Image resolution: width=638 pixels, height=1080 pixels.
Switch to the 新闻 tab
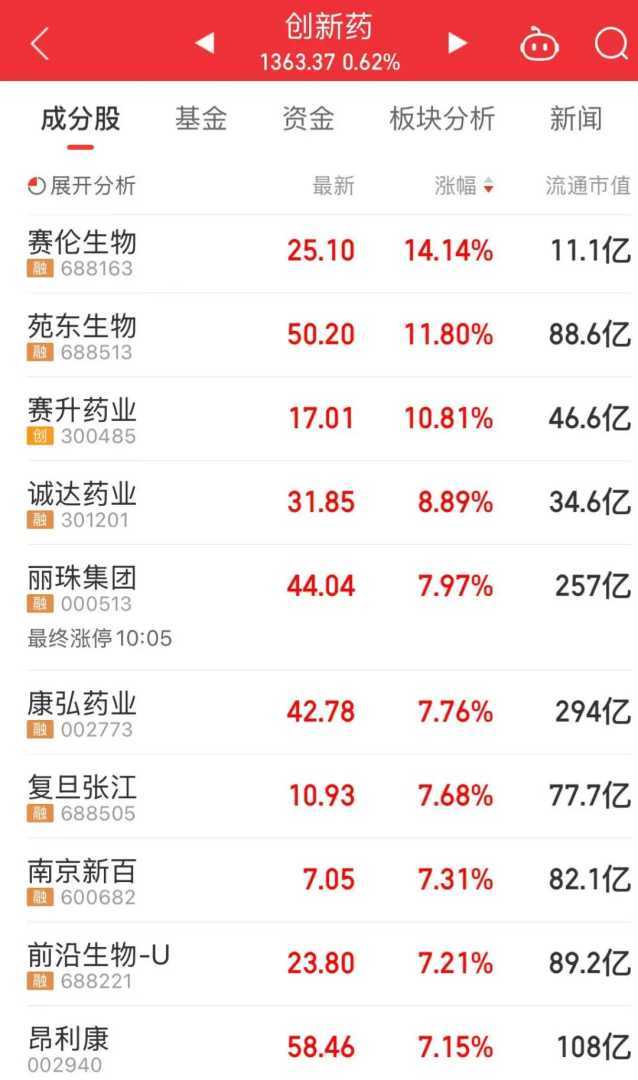coord(576,120)
